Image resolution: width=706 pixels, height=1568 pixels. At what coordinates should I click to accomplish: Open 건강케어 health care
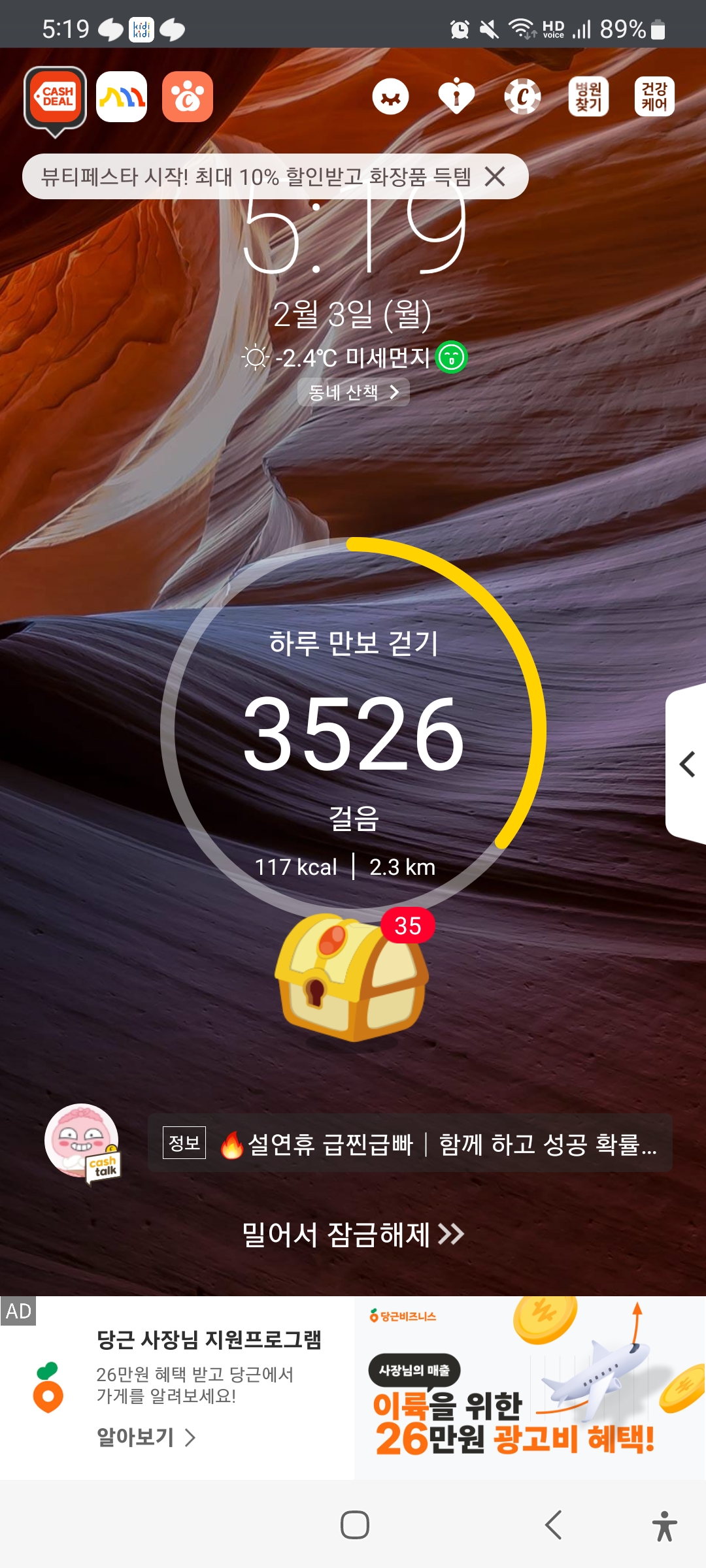point(654,97)
